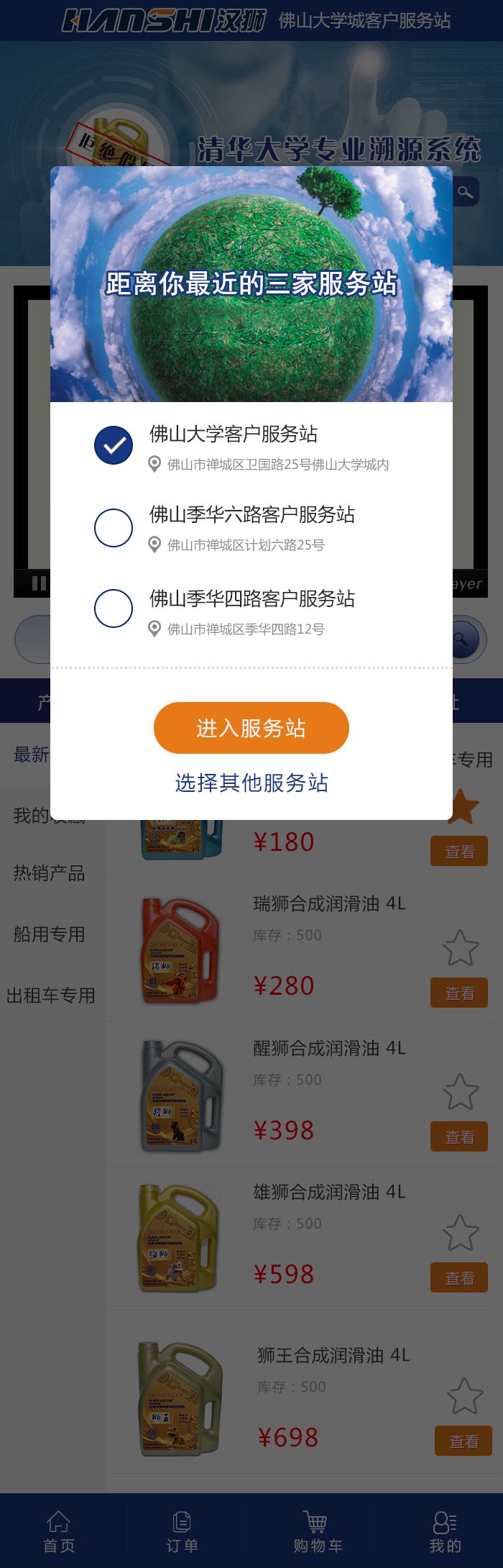
Task: Add 雄狮合成润滑油 4L to favorites
Action: tap(461, 1233)
